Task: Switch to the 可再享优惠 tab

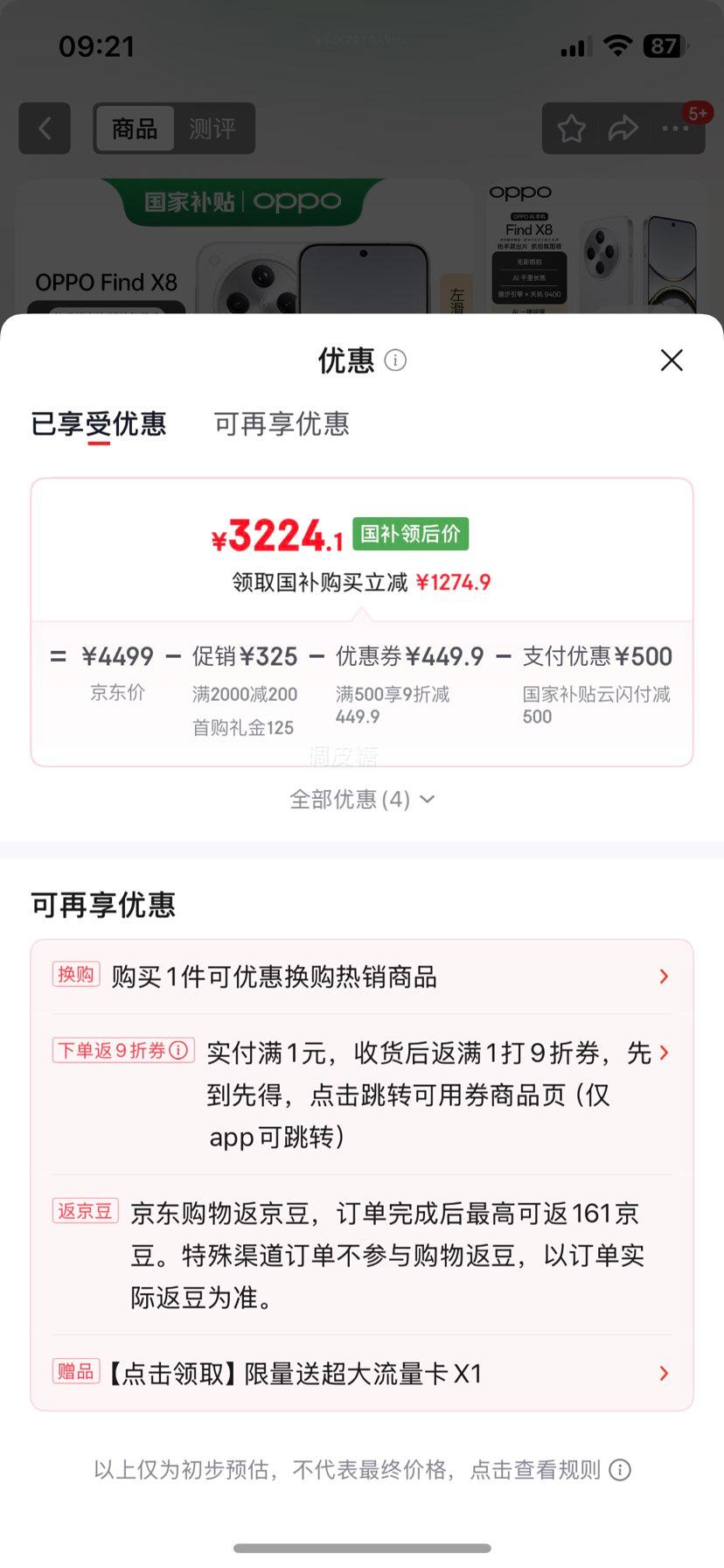Action: pos(282,424)
